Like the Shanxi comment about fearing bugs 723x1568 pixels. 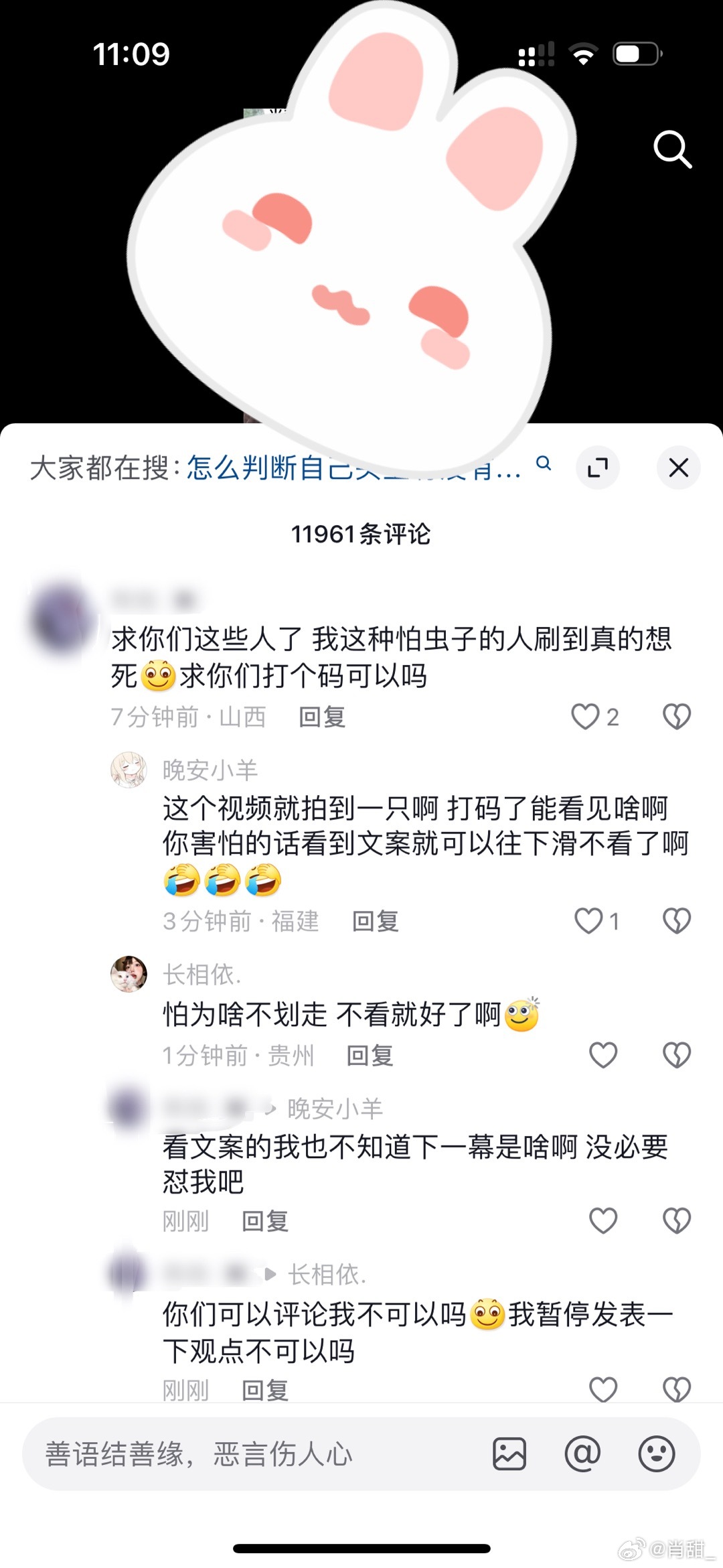tap(586, 717)
